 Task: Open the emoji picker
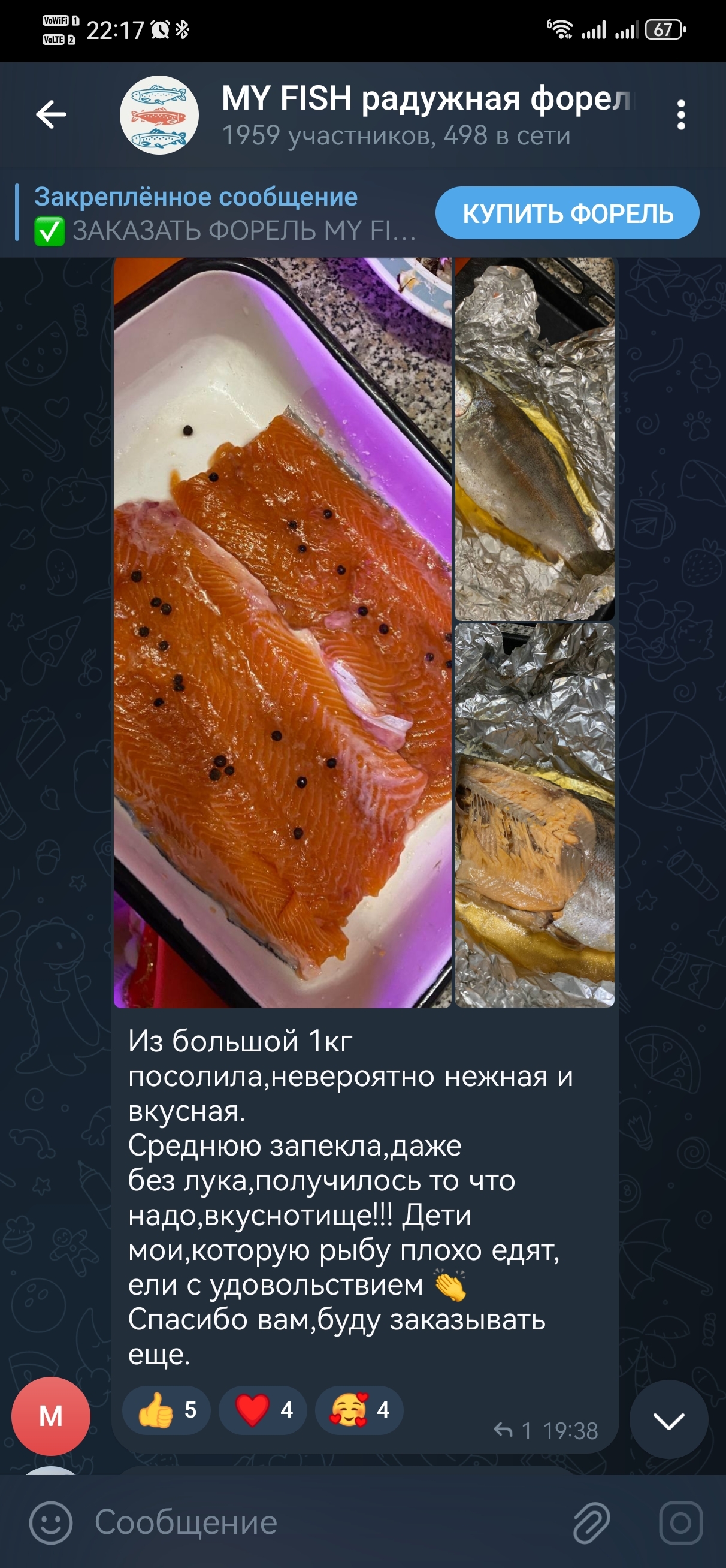click(x=50, y=1522)
